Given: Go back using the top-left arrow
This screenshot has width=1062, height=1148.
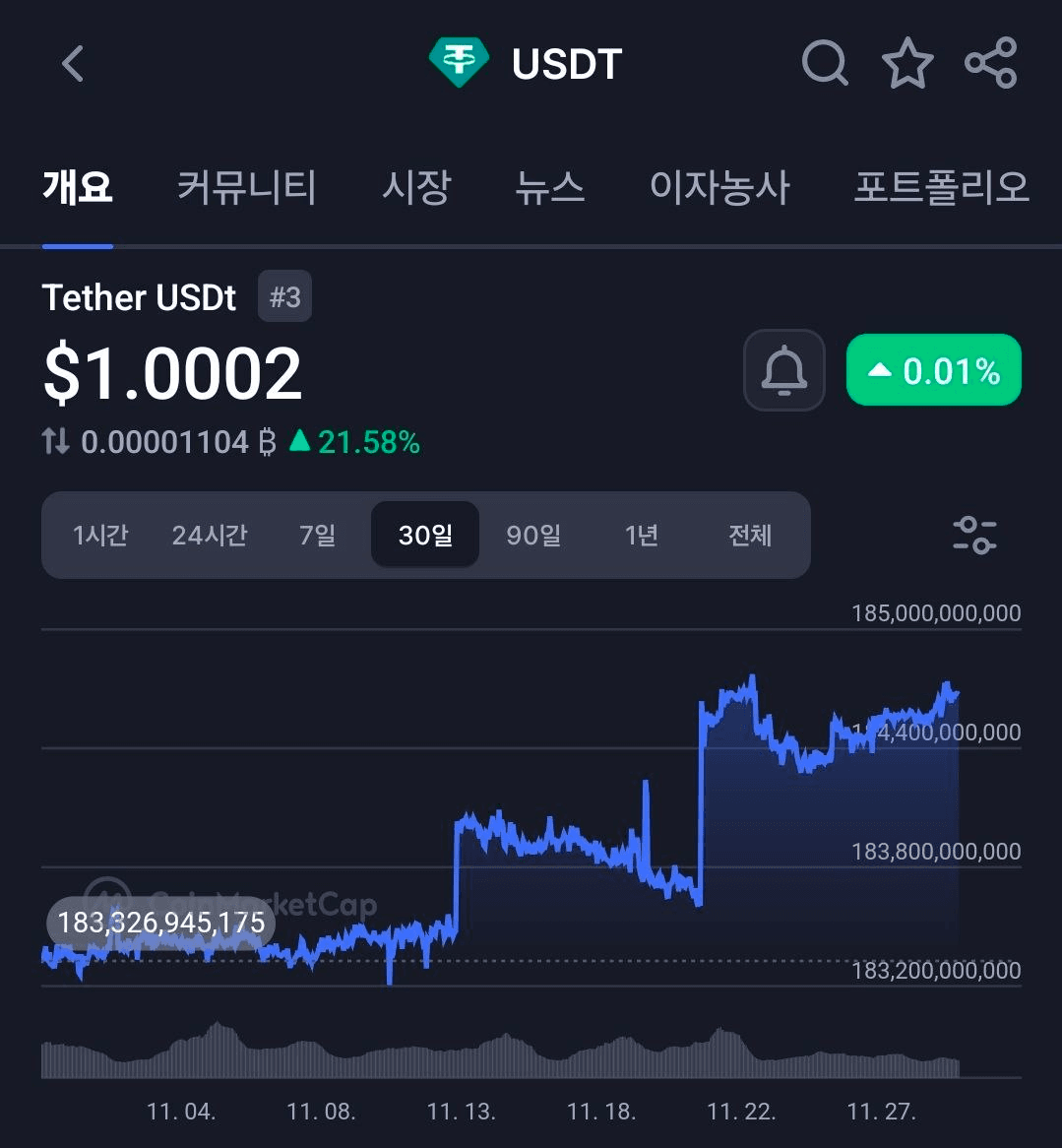Looking at the screenshot, I should (73, 64).
